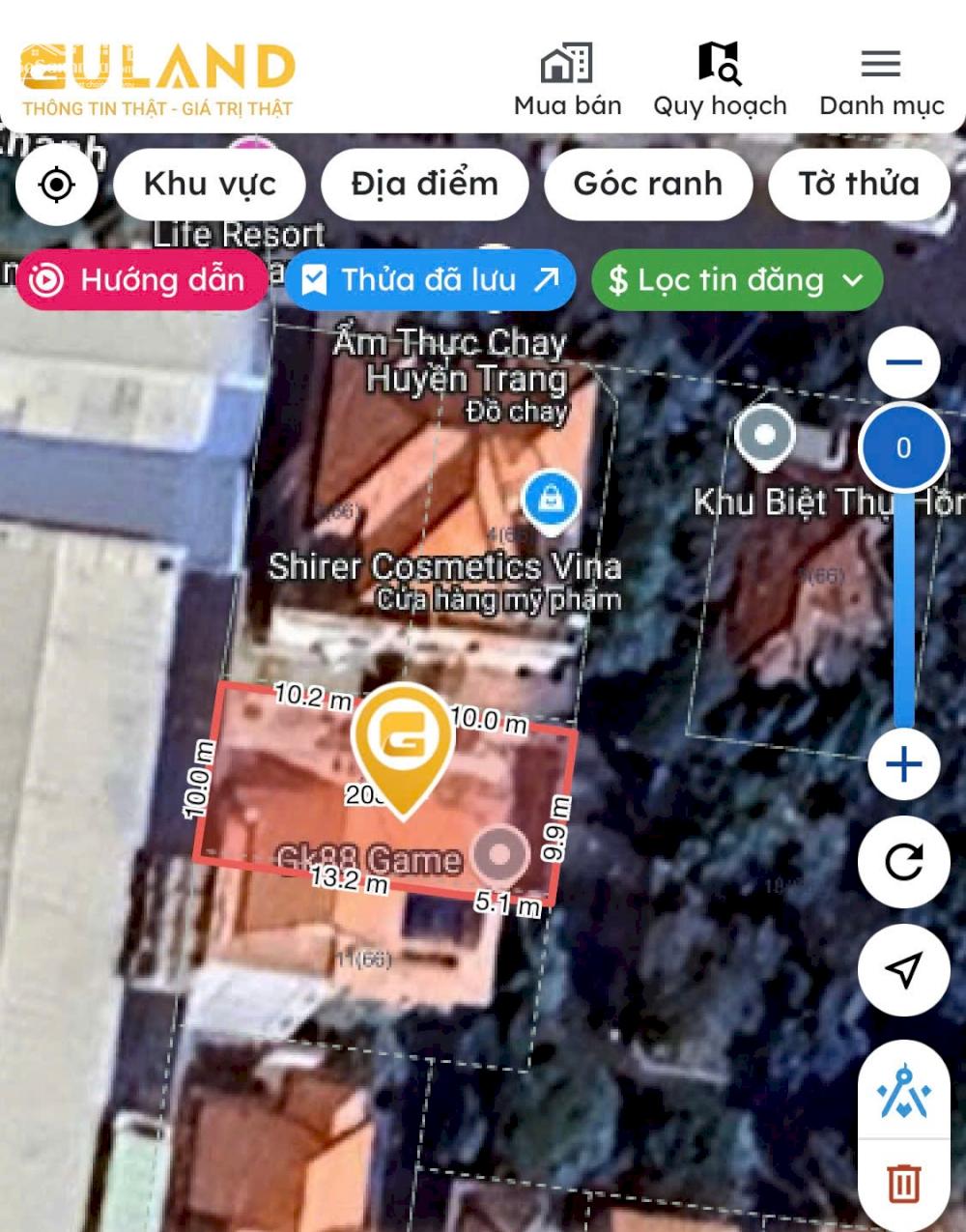Tap the Địa điểm chip
966x1232 pixels.
(x=424, y=184)
